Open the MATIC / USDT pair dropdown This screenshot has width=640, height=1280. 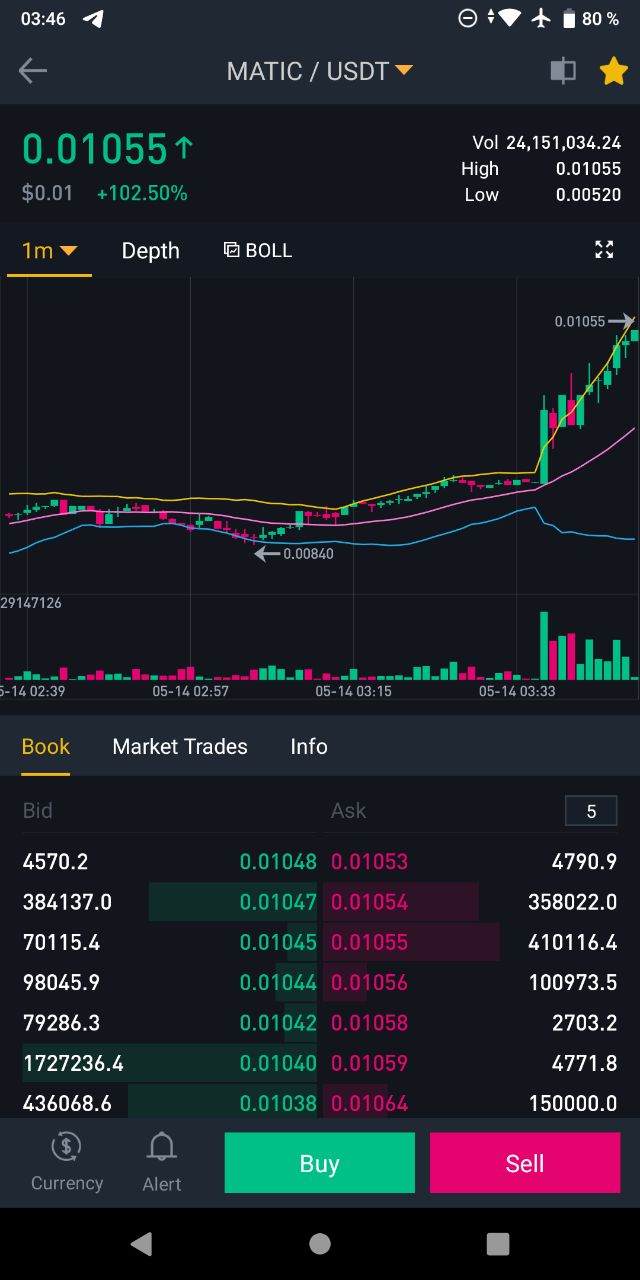[x=319, y=71]
